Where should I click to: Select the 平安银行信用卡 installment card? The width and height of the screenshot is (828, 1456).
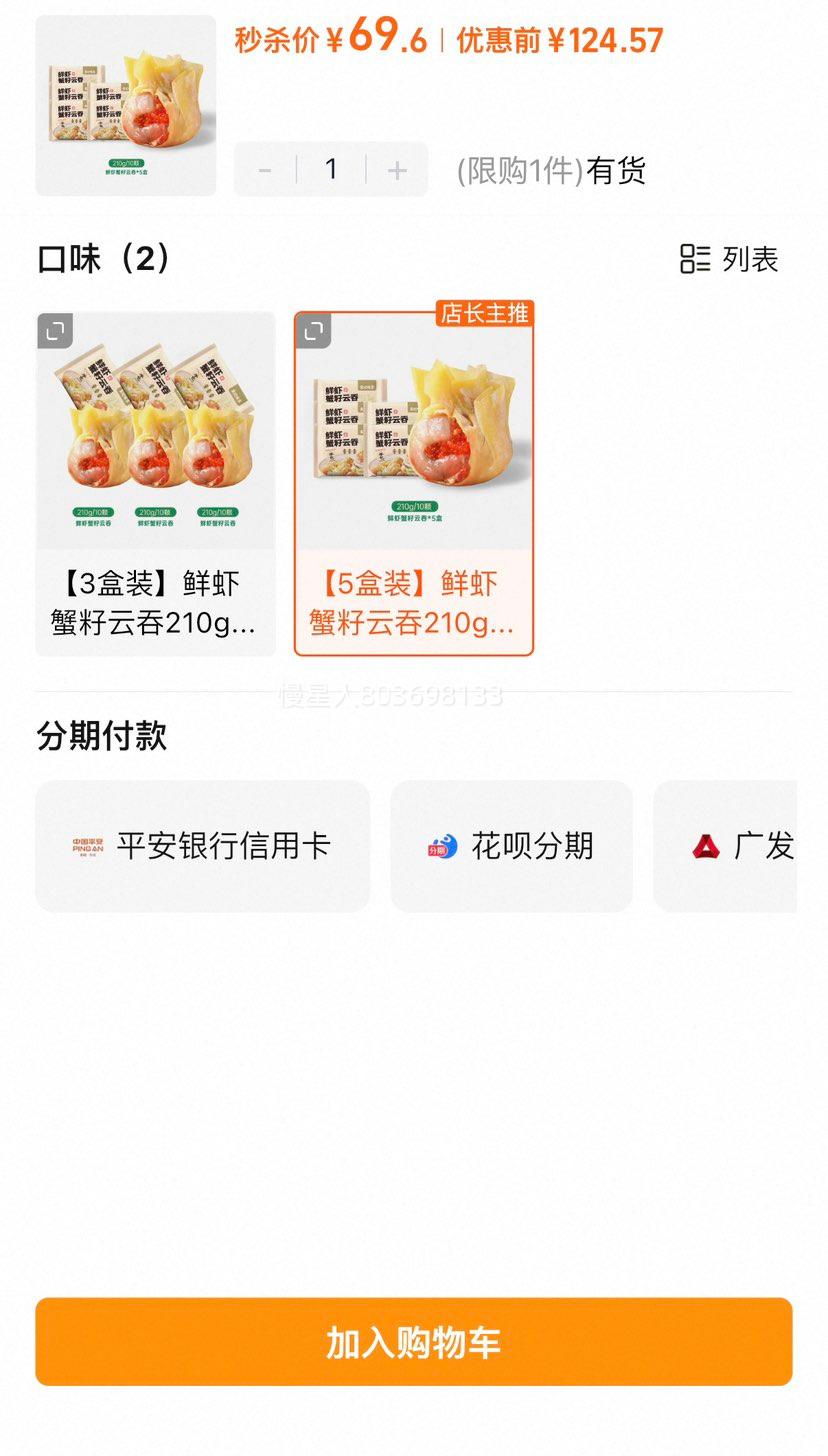(202, 845)
